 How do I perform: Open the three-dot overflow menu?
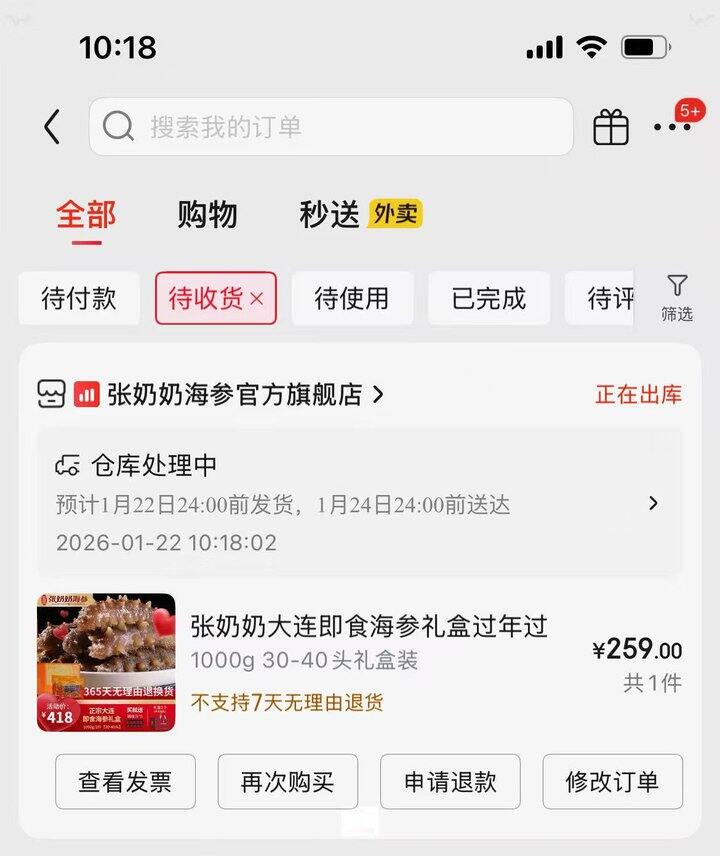coord(672,127)
